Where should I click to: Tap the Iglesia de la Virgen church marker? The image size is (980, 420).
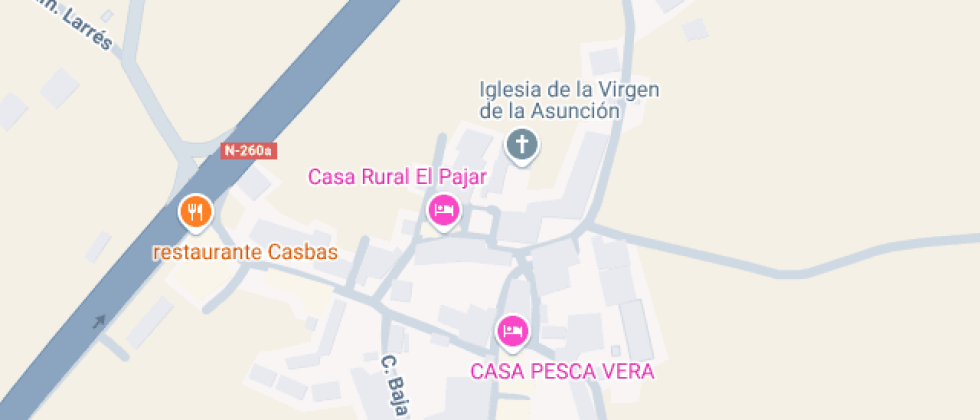click(521, 144)
